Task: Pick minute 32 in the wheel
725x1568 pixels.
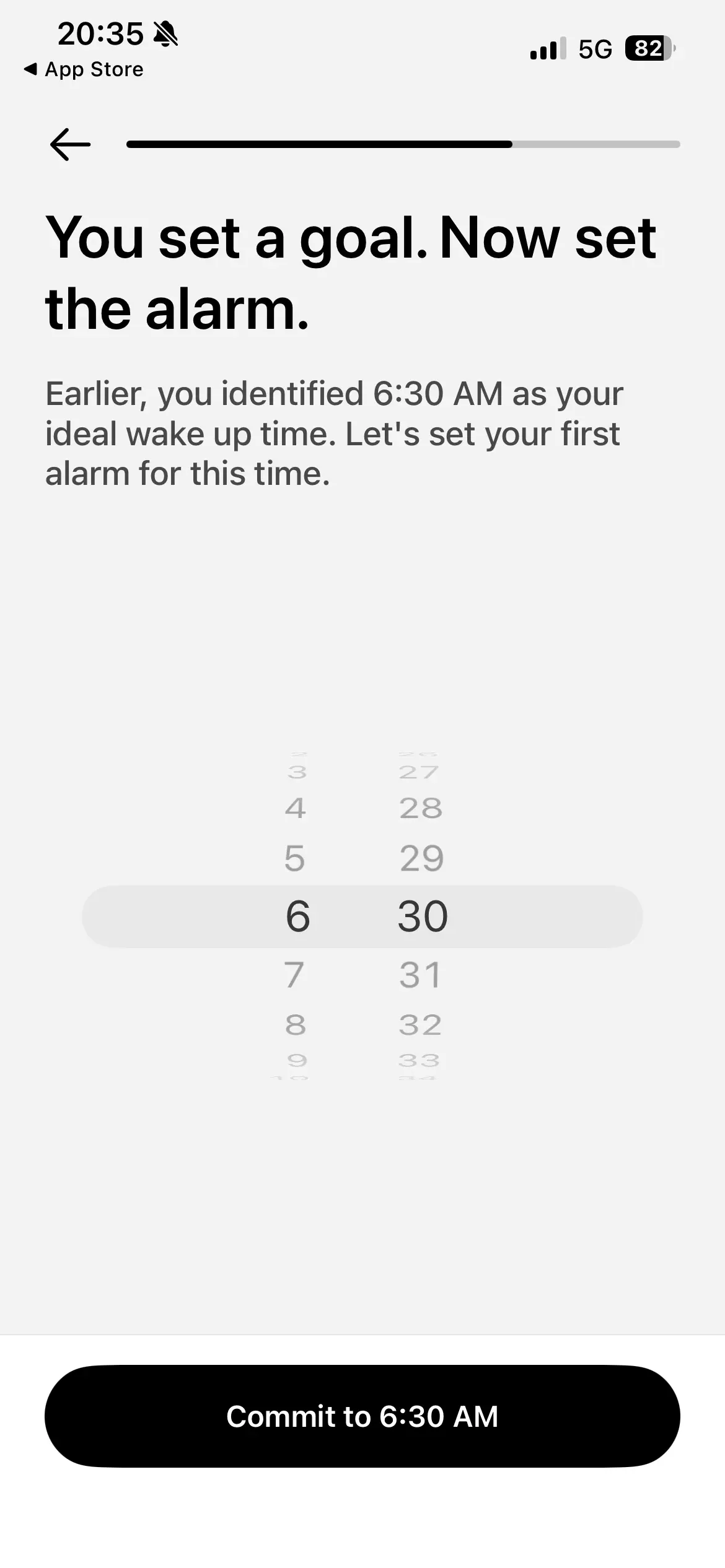Action: tap(420, 1025)
